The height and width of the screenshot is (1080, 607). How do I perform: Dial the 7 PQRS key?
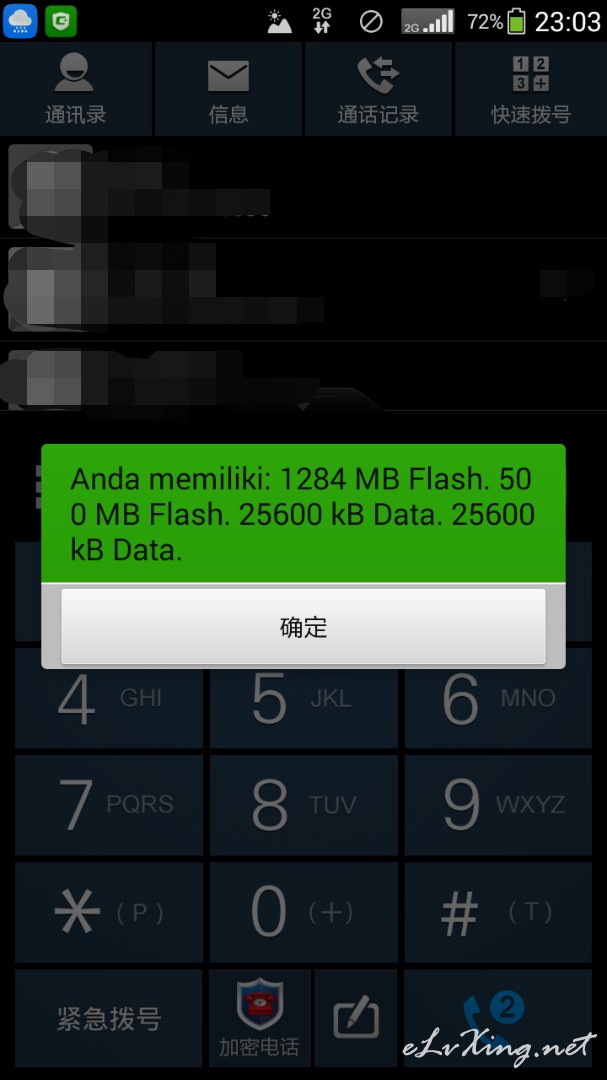click(x=108, y=805)
